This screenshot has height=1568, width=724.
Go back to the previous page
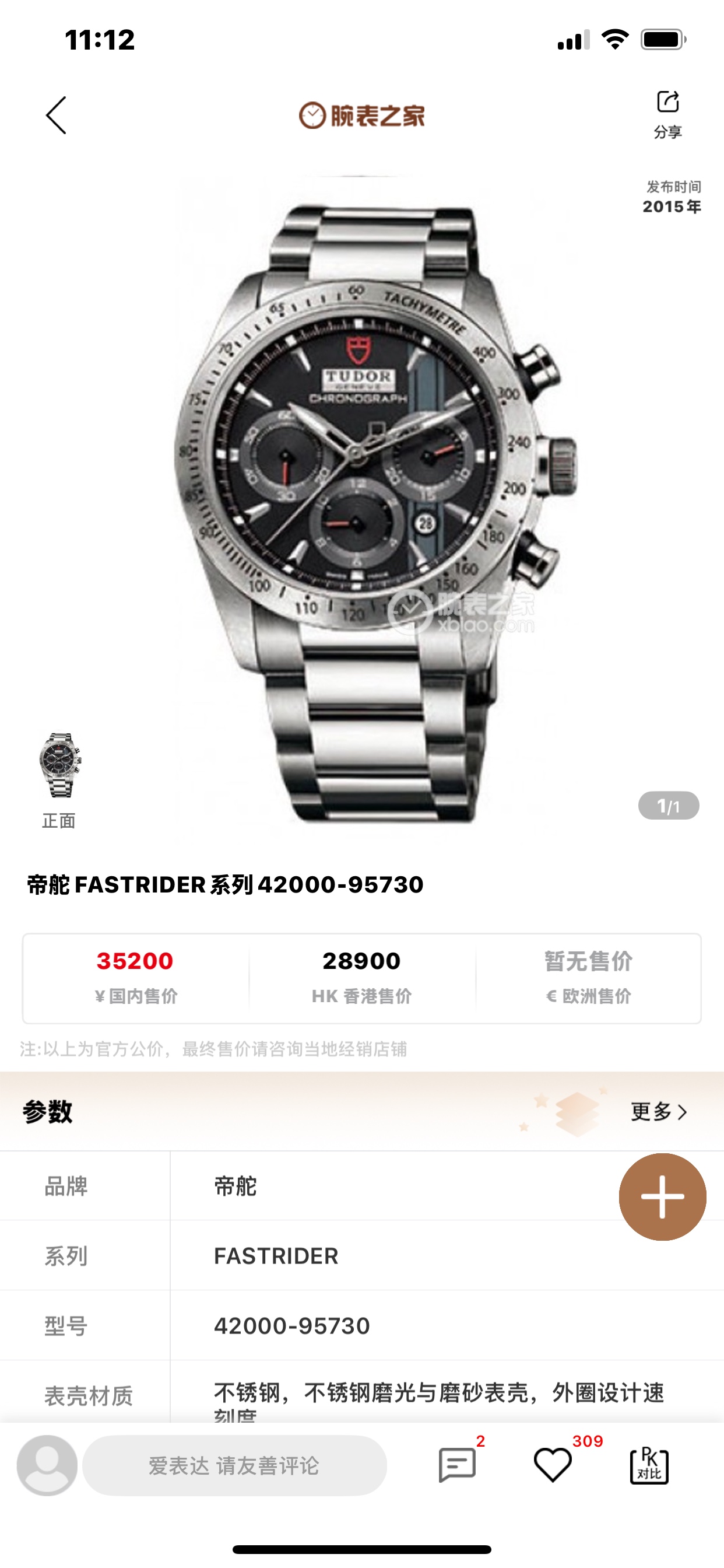point(56,115)
